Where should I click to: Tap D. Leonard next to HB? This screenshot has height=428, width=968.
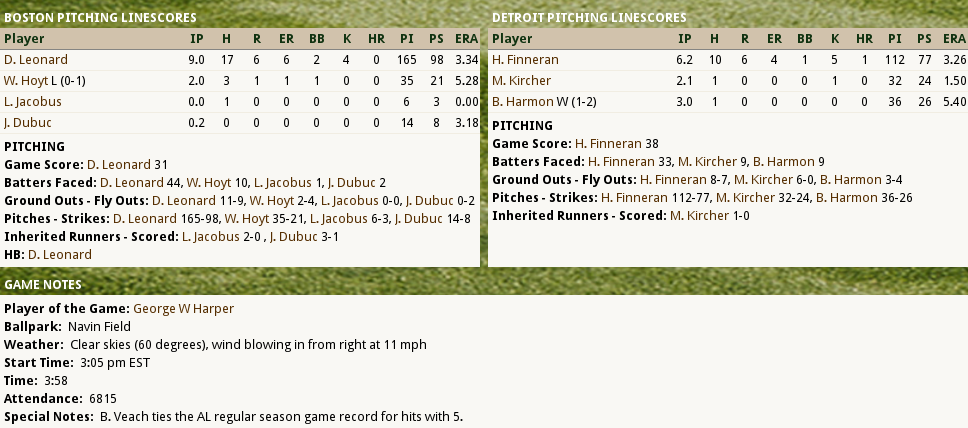pyautogui.click(x=61, y=254)
